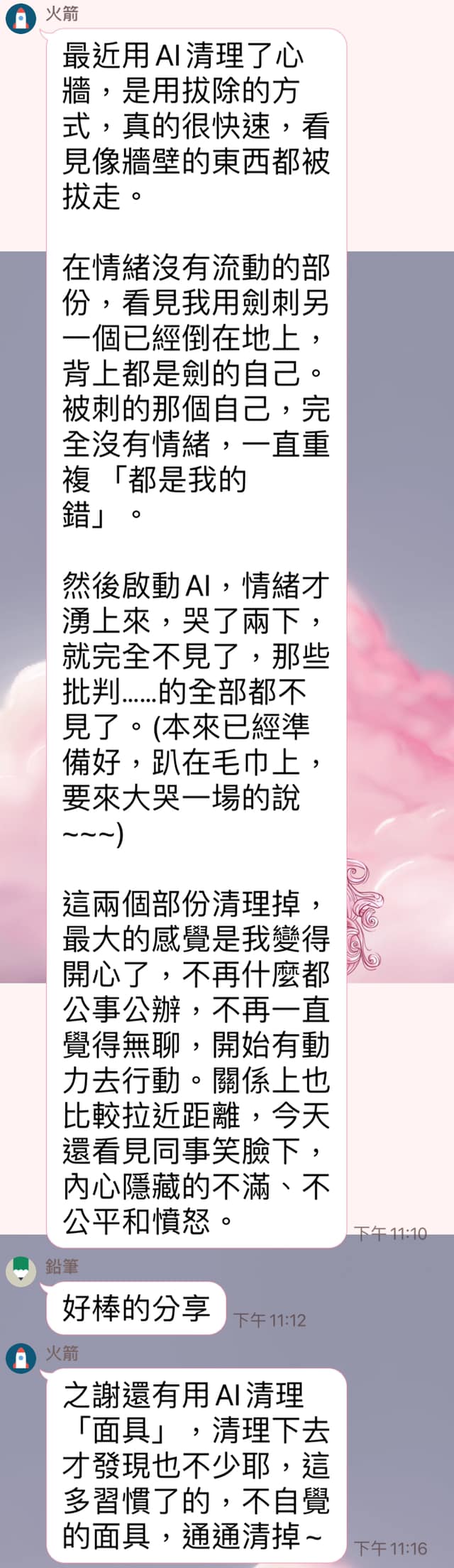Open 火箭's avatar above the 最近用AI清理了心牆 message
This screenshot has height=1568, width=454.
click(21, 18)
